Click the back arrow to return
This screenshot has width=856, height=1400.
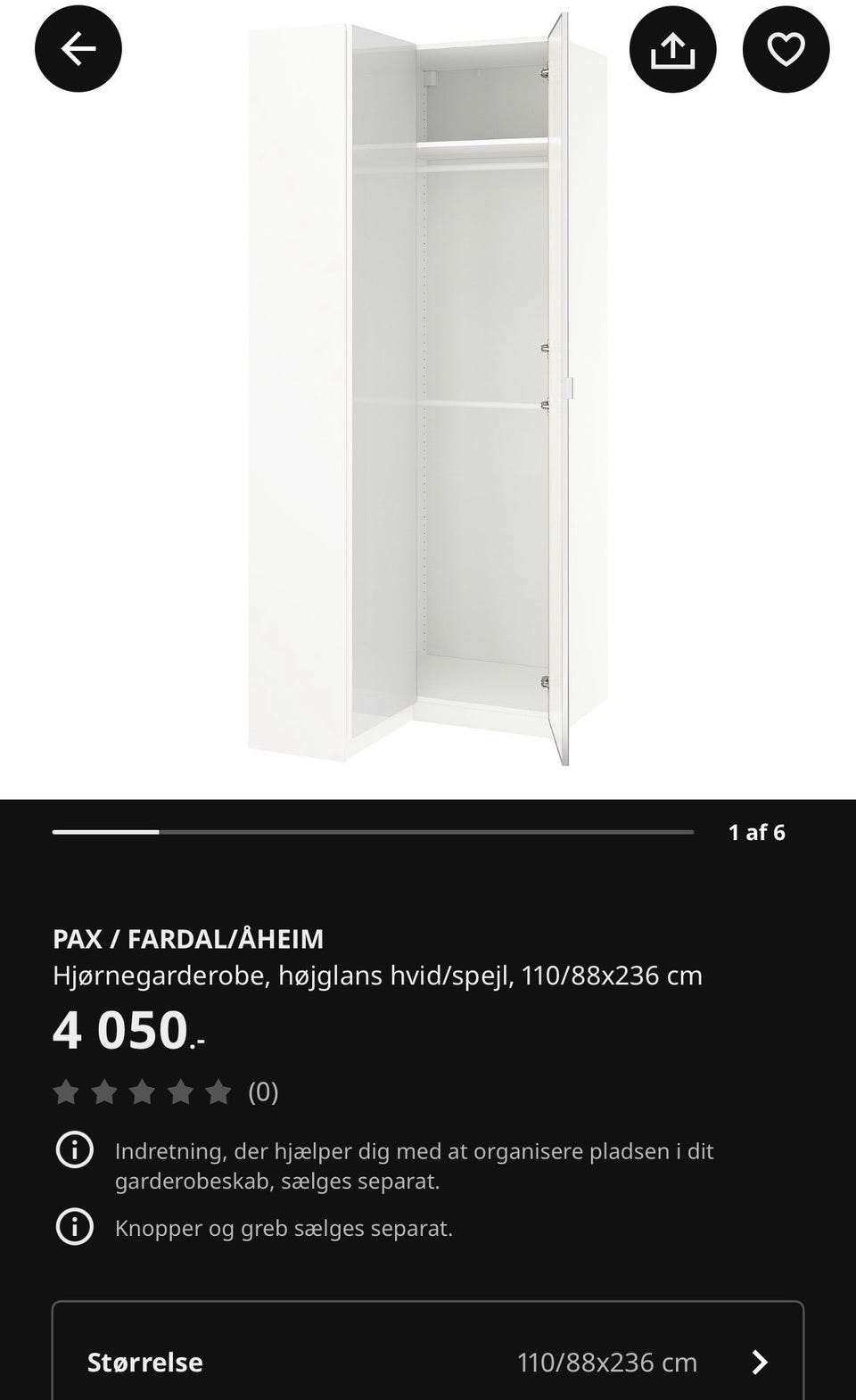78,50
